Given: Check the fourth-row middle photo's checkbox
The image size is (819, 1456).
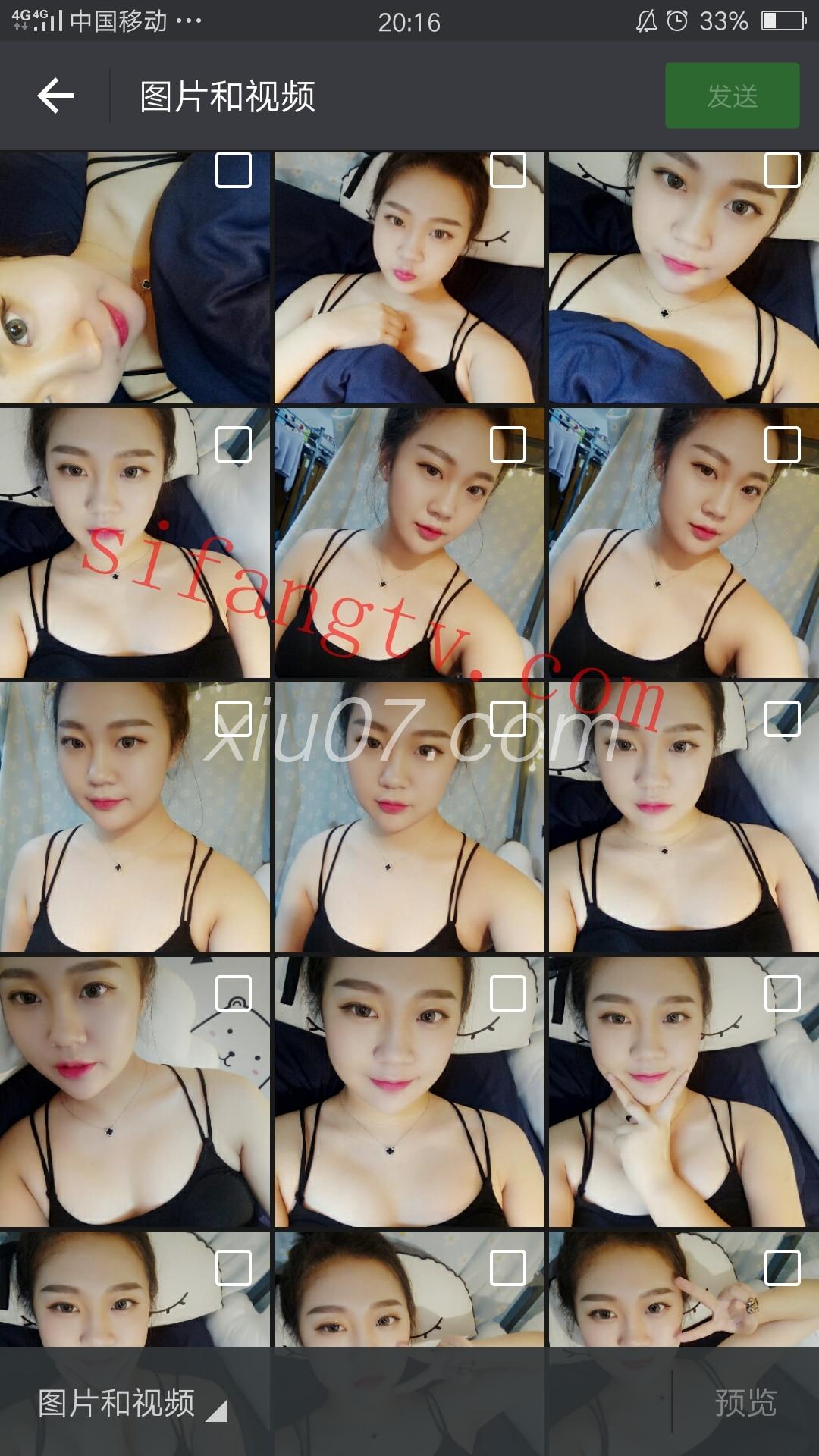Looking at the screenshot, I should point(508,993).
